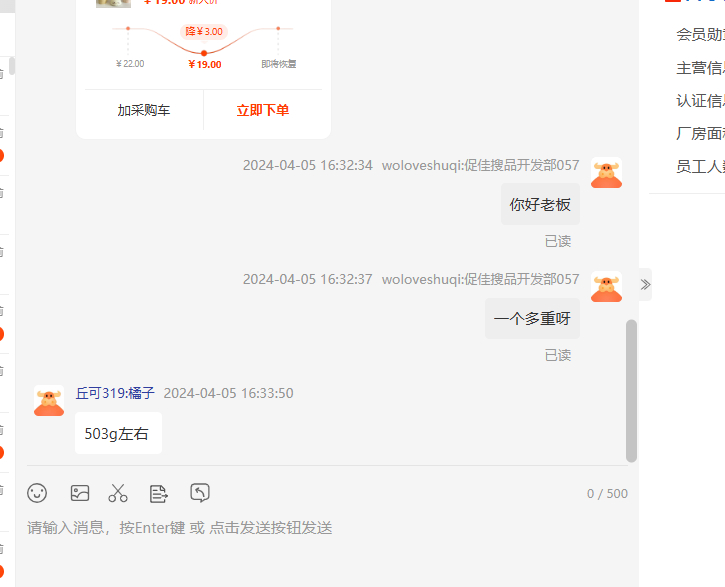Tap 加采购车 to add to cart

pos(143,110)
